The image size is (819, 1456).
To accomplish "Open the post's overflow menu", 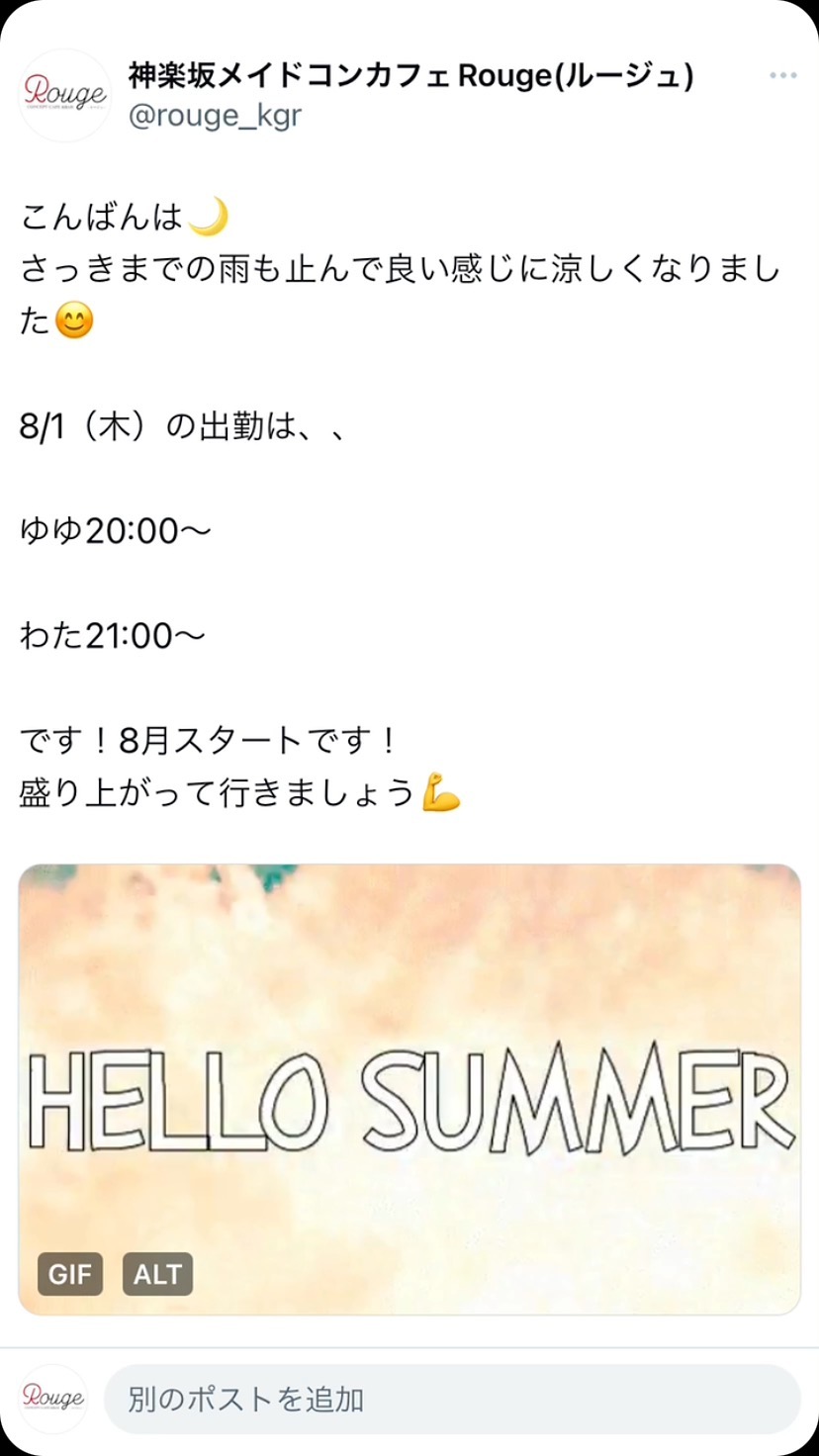I will coord(782,76).
